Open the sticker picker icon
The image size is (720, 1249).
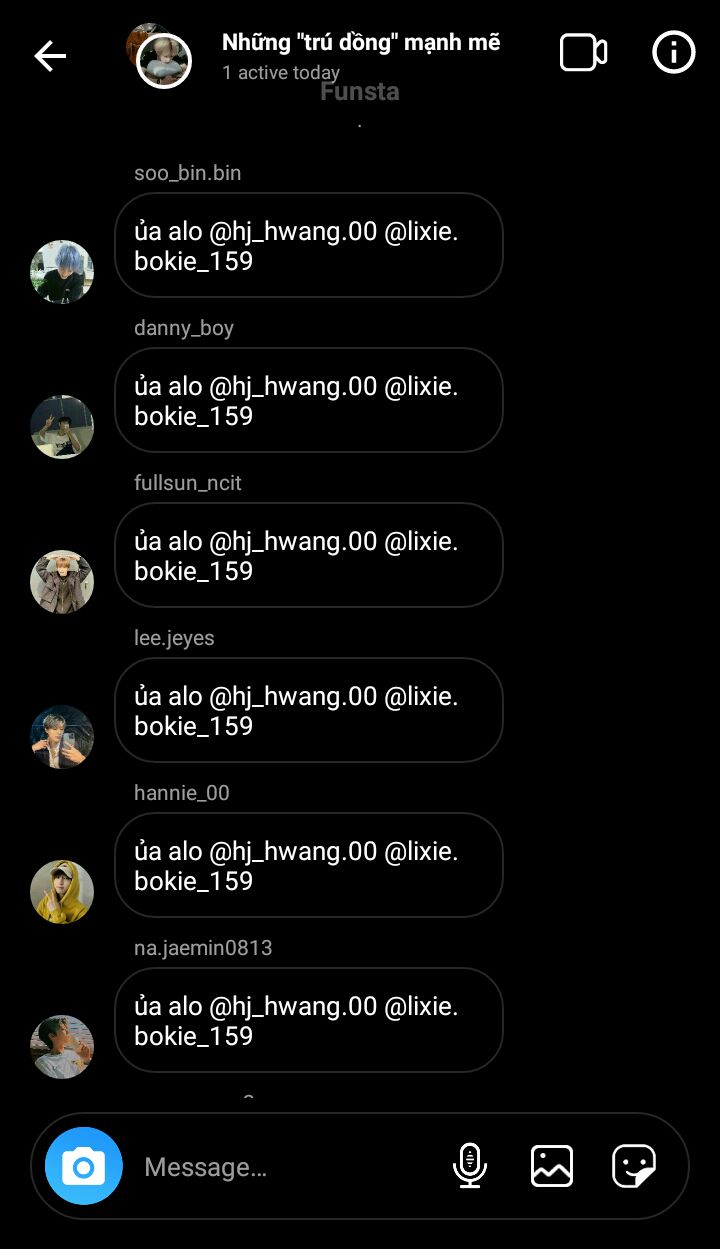point(634,1166)
